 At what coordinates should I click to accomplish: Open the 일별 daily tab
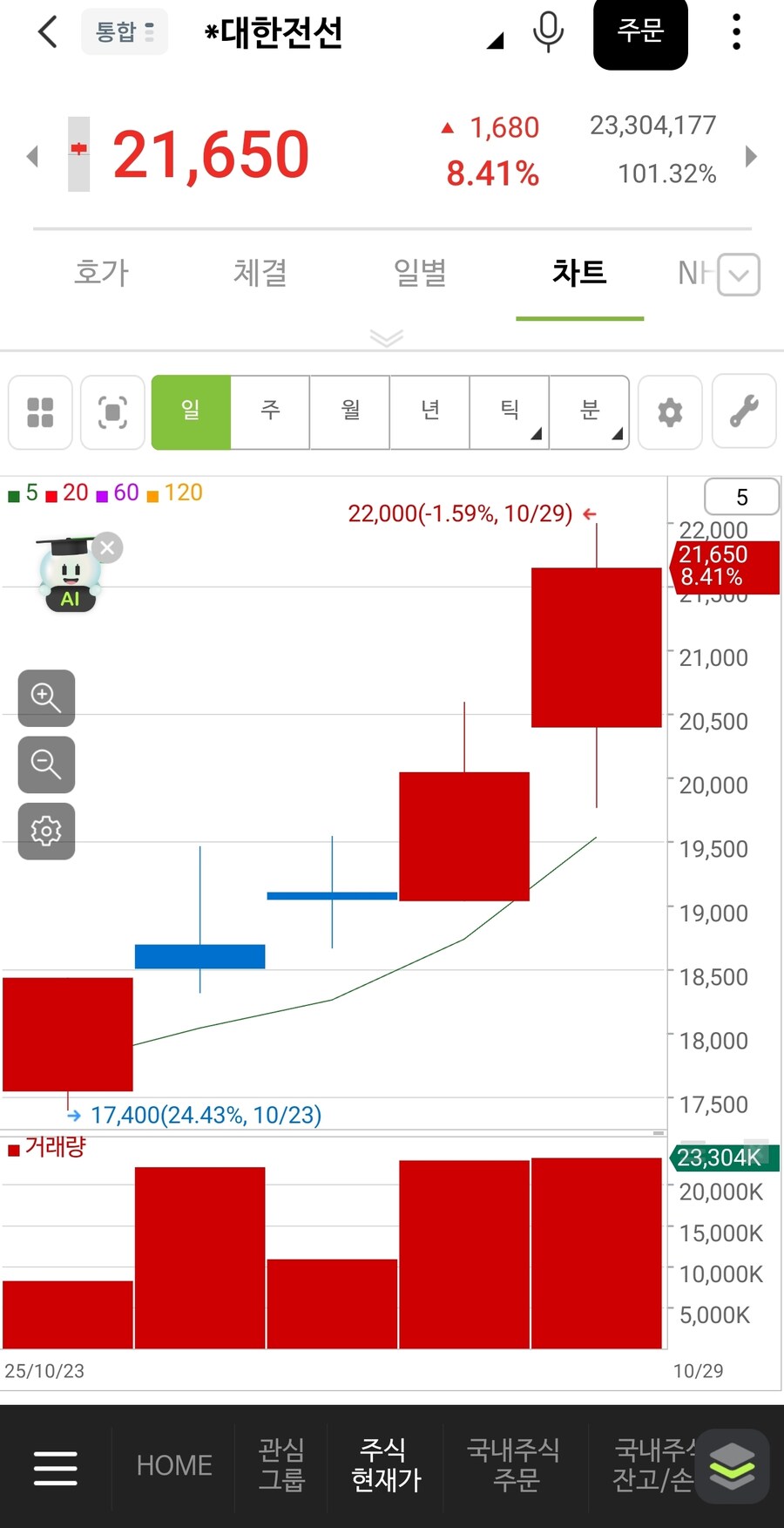coord(420,273)
